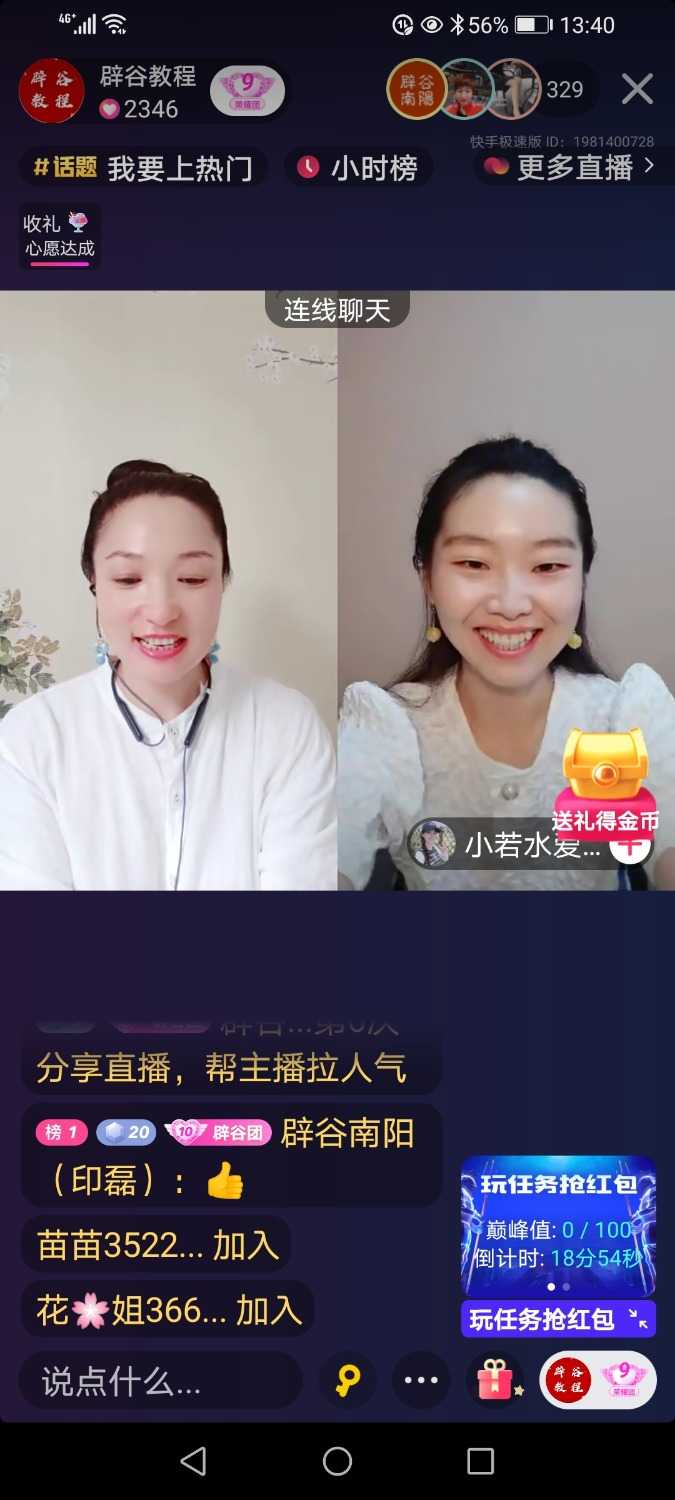This screenshot has width=675, height=1500.
Task: Follow co-host 小若水 with plus button
Action: pyautogui.click(x=631, y=847)
